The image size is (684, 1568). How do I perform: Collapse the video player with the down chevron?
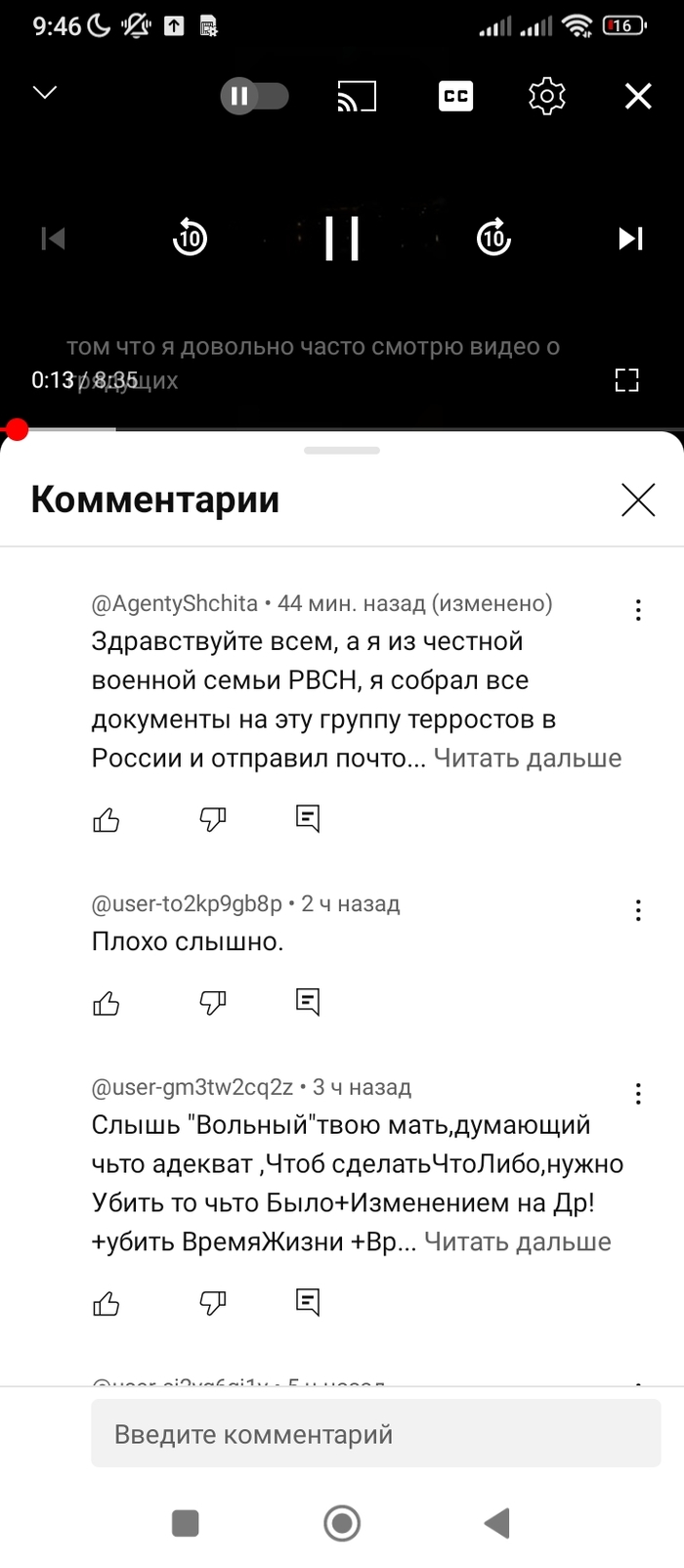coord(45,93)
